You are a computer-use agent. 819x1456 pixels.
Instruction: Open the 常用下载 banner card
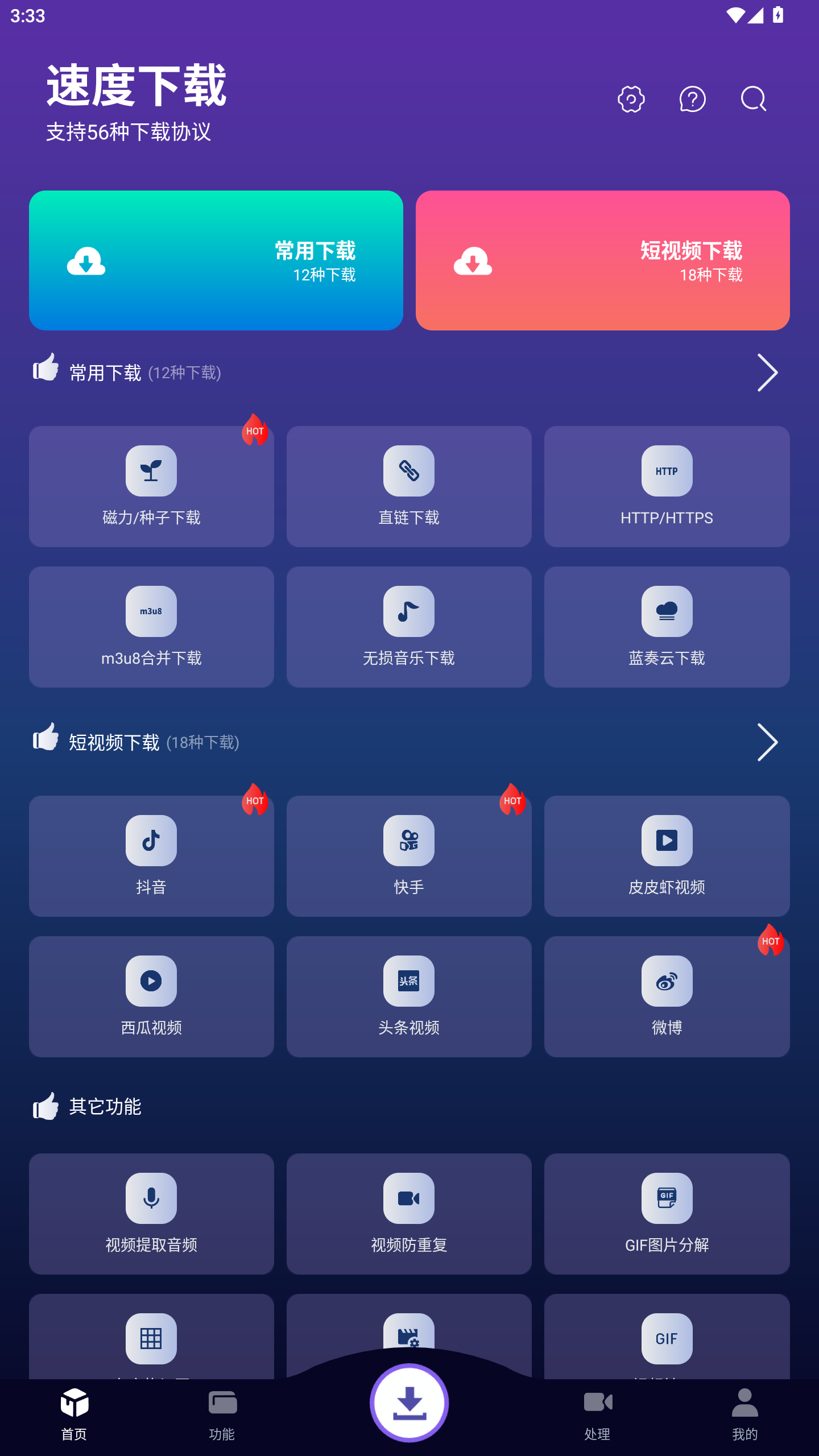pyautogui.click(x=216, y=260)
